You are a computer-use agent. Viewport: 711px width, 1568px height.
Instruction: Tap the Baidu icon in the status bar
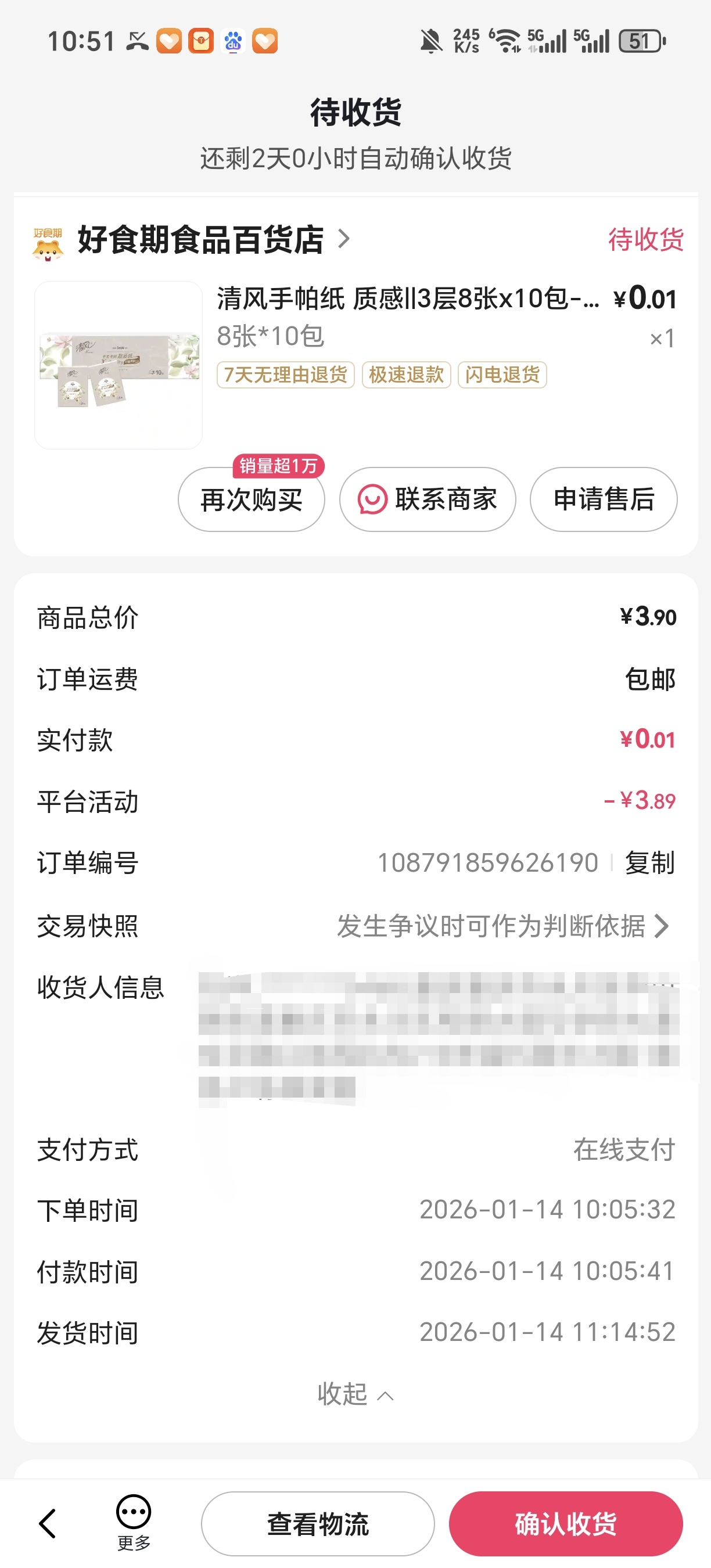(x=233, y=41)
